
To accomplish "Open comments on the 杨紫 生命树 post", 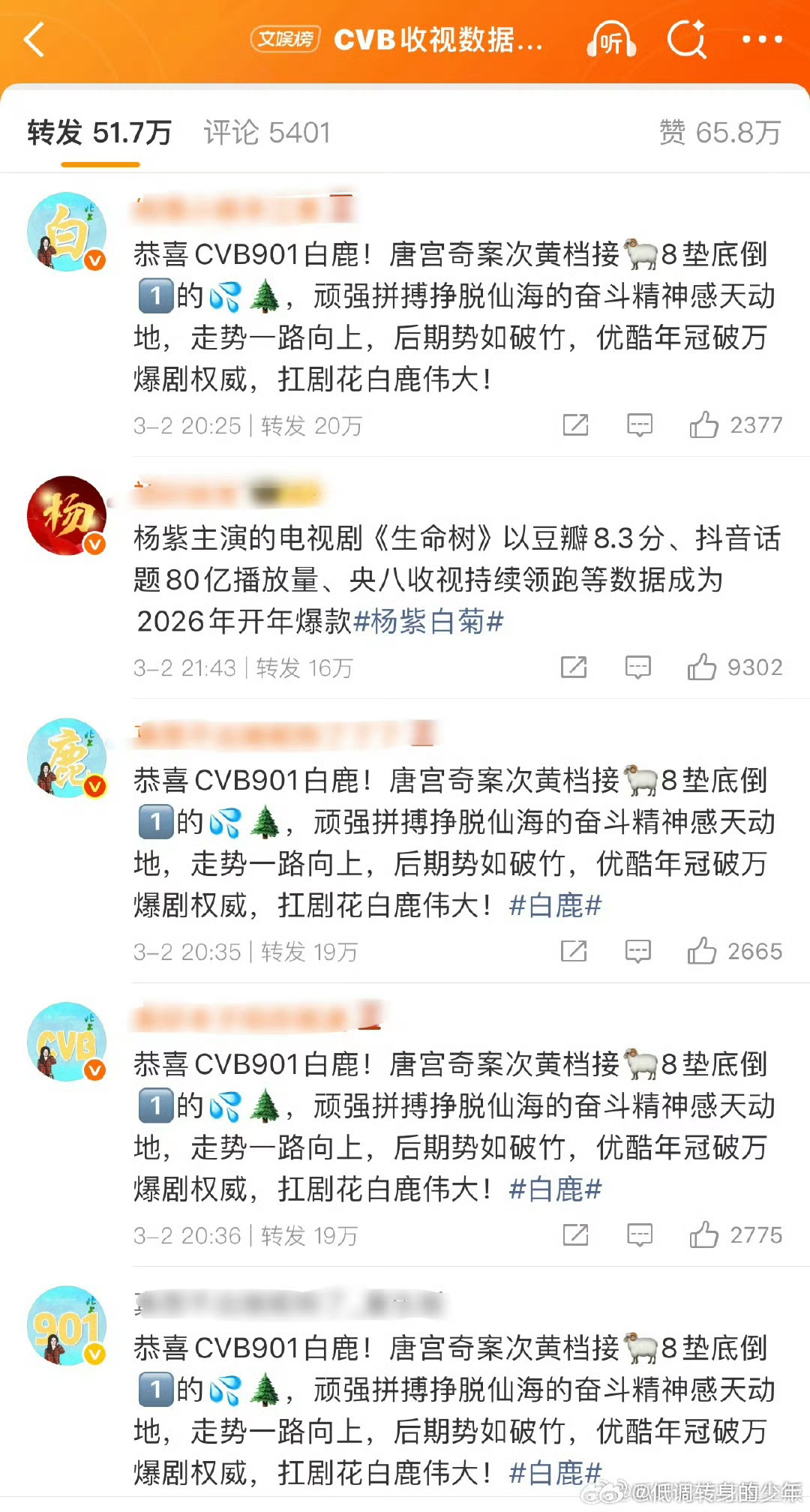I will 638,666.
